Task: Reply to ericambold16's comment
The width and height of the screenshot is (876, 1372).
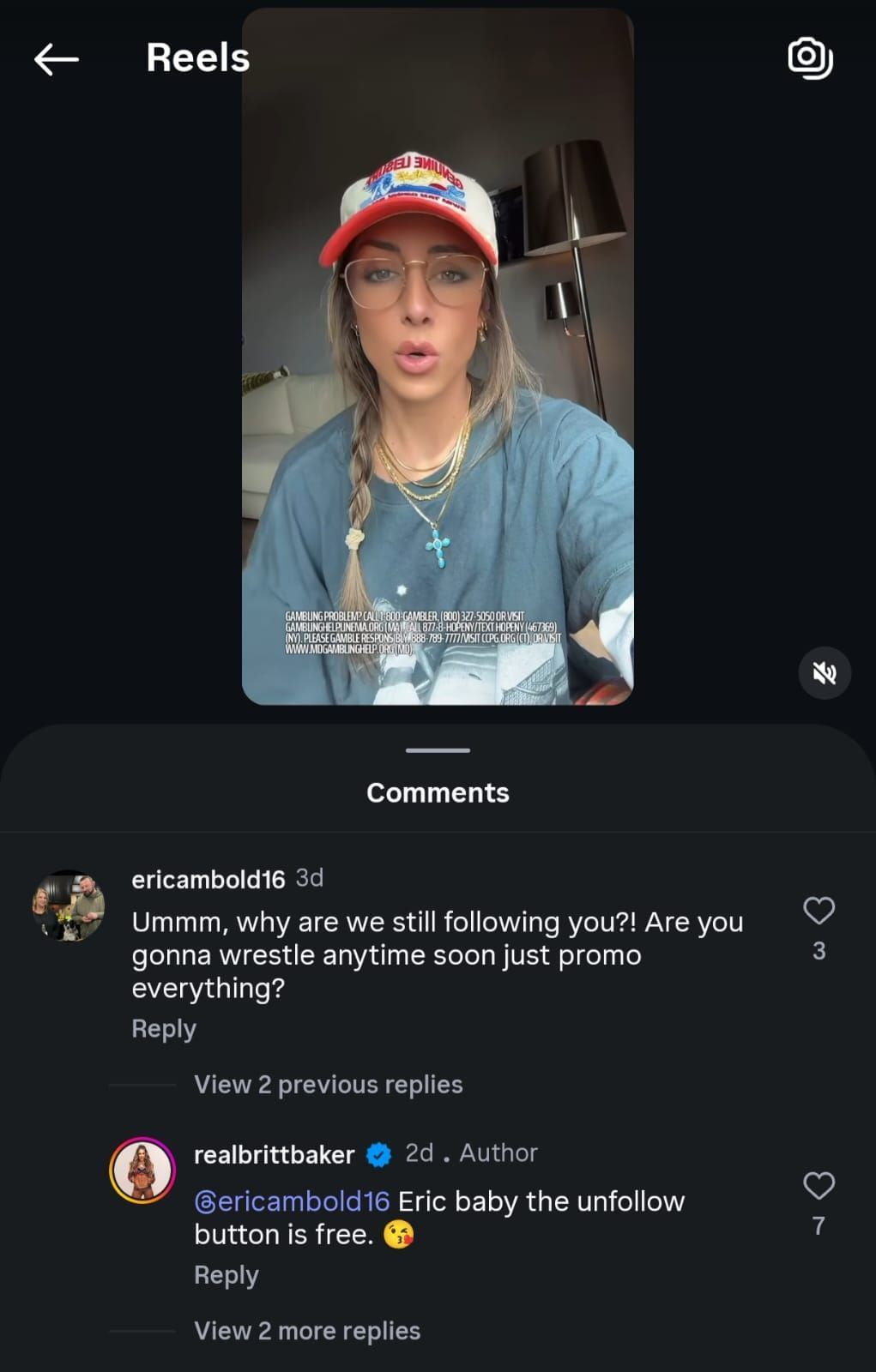Action: click(x=164, y=1028)
